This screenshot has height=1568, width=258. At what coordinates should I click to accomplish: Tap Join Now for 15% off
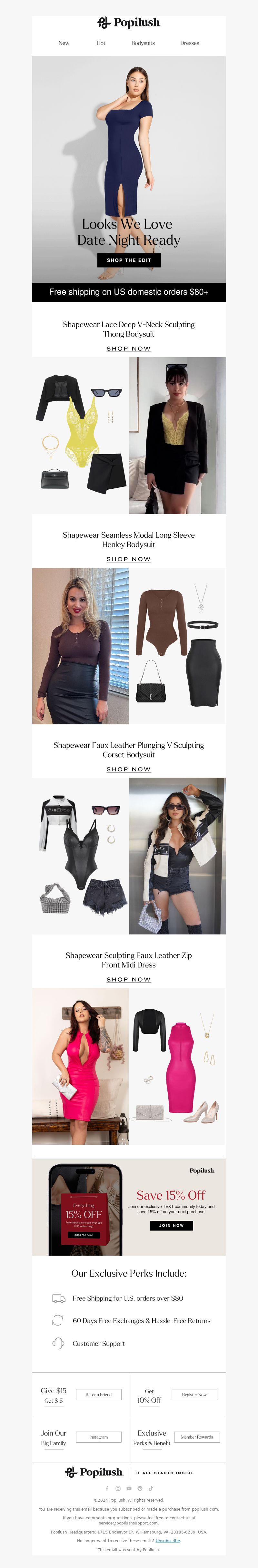click(x=171, y=1225)
